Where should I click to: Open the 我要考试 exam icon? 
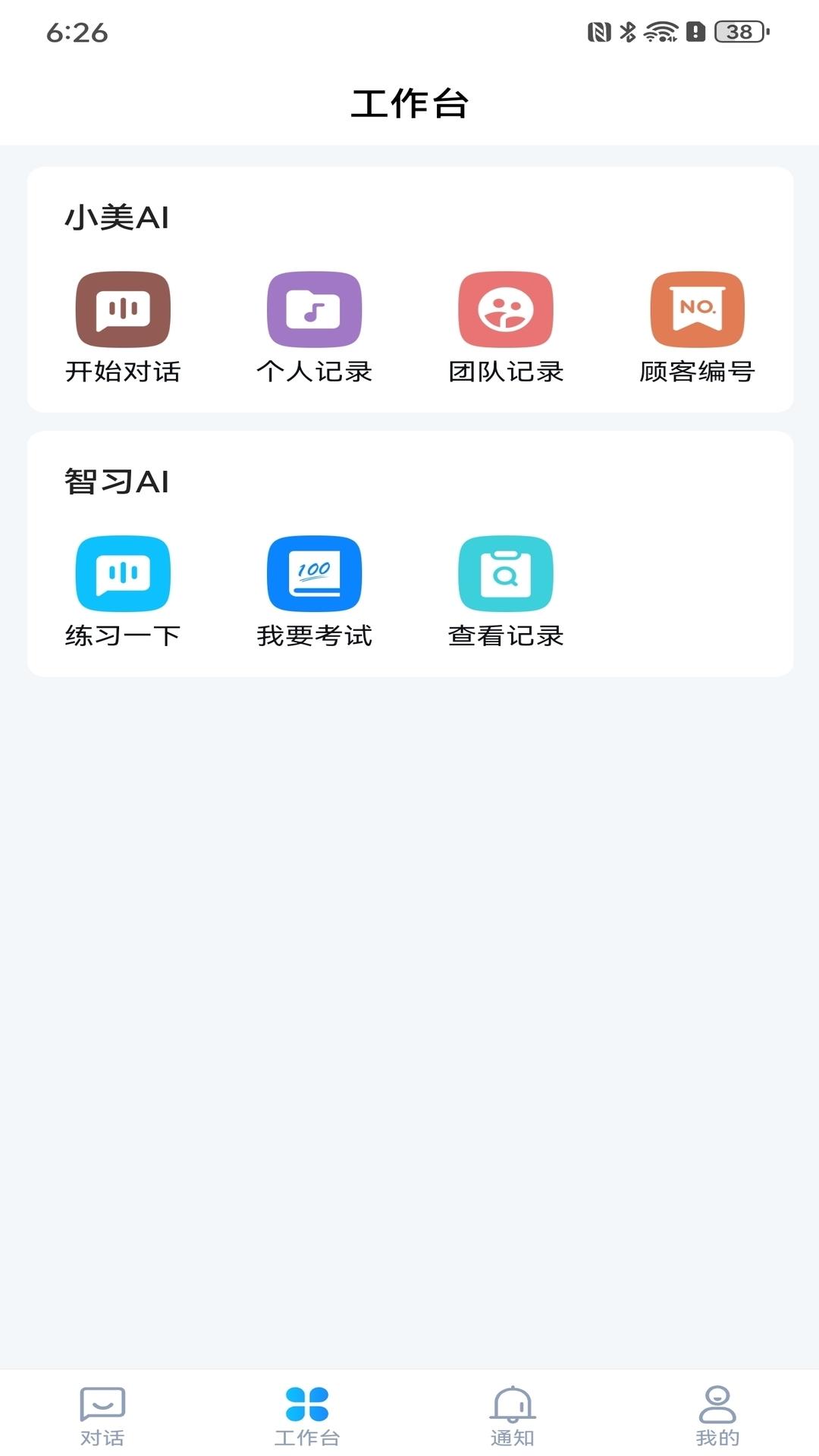coord(315,573)
